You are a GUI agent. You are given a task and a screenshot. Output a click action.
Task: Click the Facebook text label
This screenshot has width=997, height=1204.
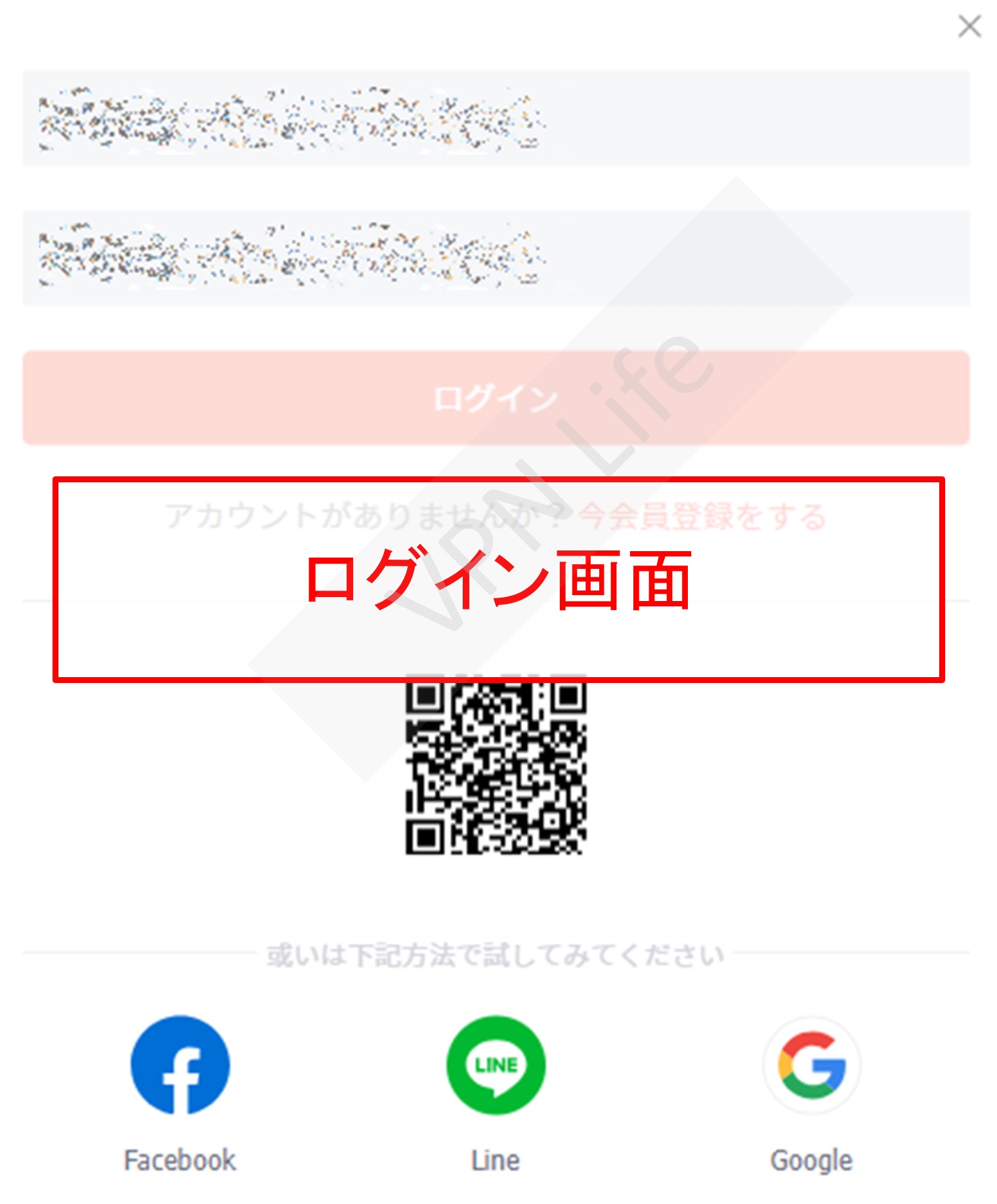click(x=179, y=1161)
